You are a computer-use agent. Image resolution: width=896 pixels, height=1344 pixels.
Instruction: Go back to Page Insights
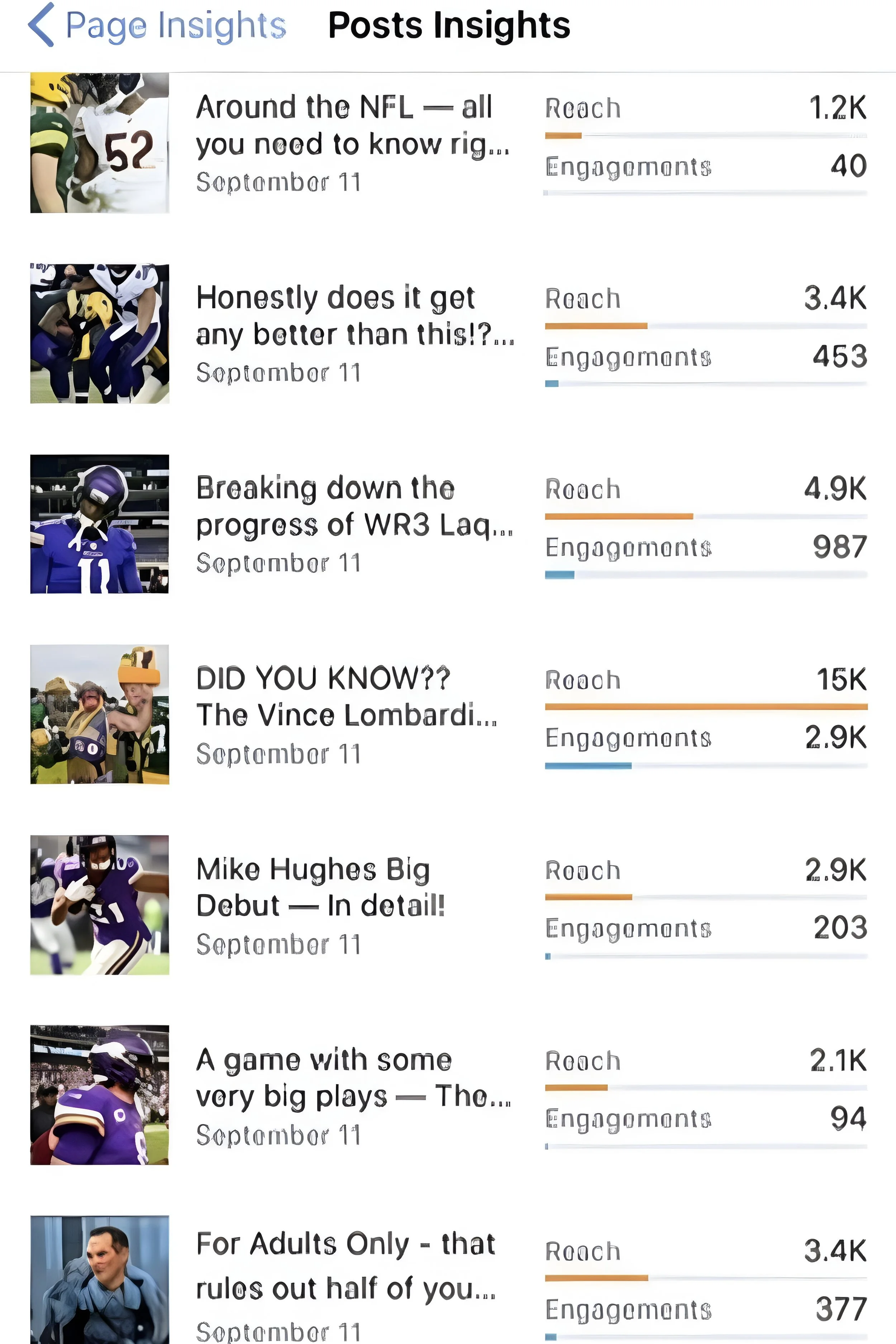click(x=158, y=26)
